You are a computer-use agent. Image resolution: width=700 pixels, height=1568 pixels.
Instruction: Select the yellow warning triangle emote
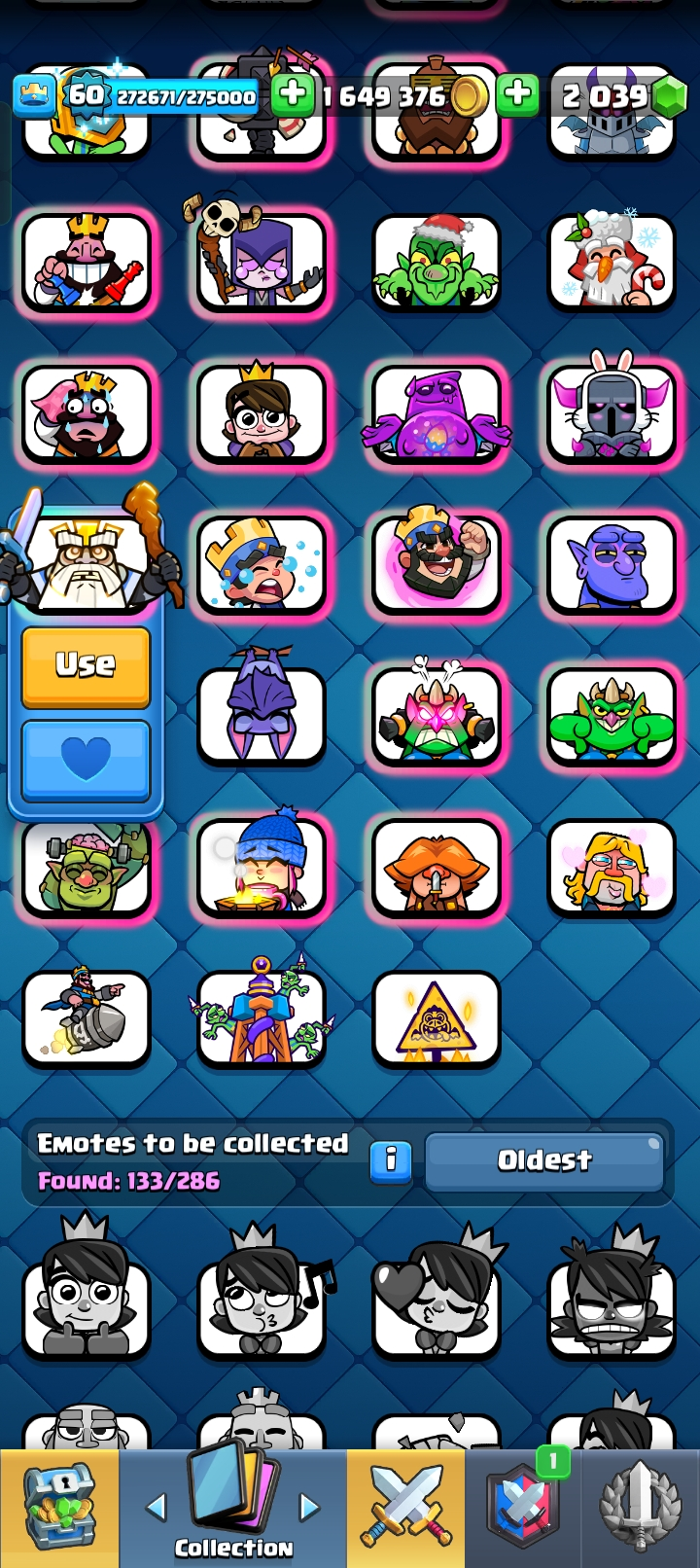click(436, 1016)
